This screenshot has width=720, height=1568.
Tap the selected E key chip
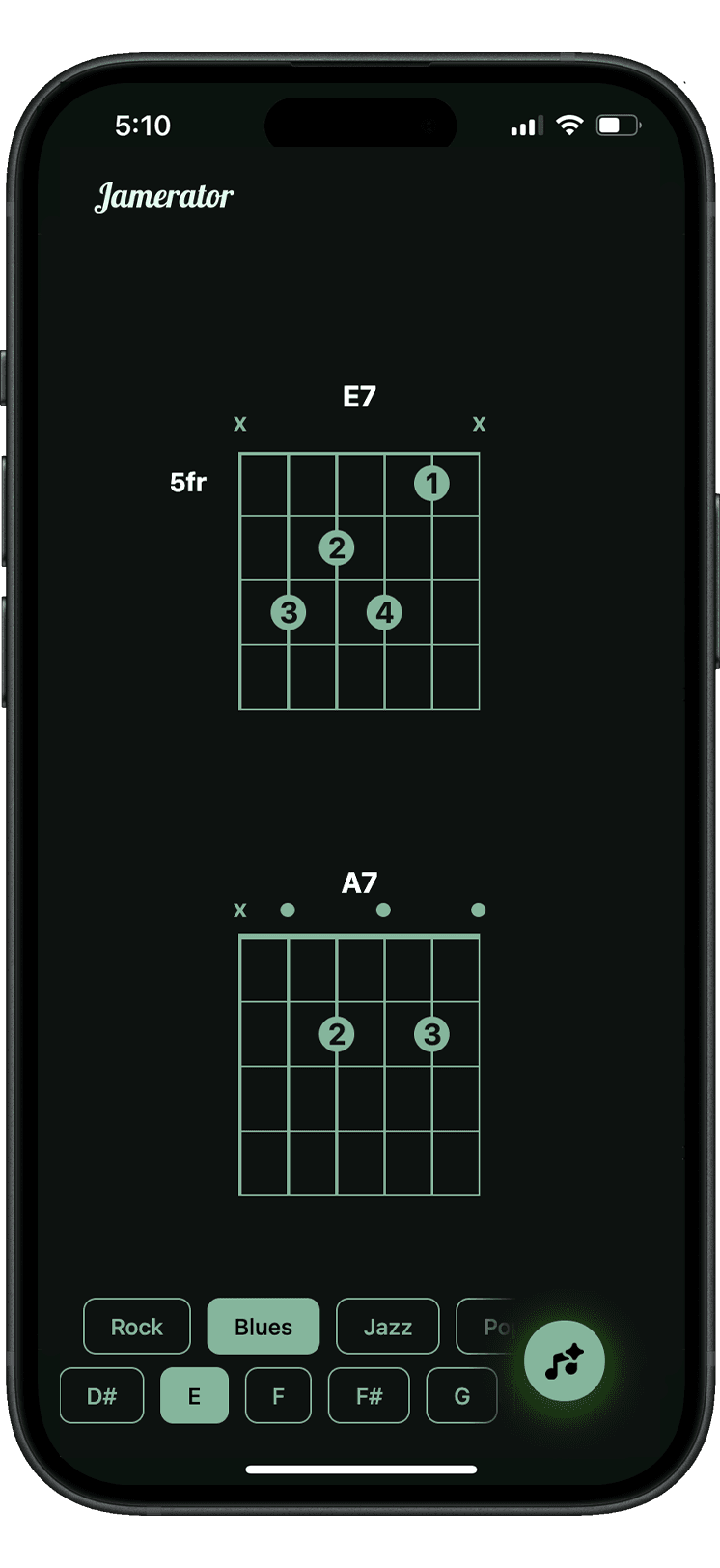[194, 1395]
